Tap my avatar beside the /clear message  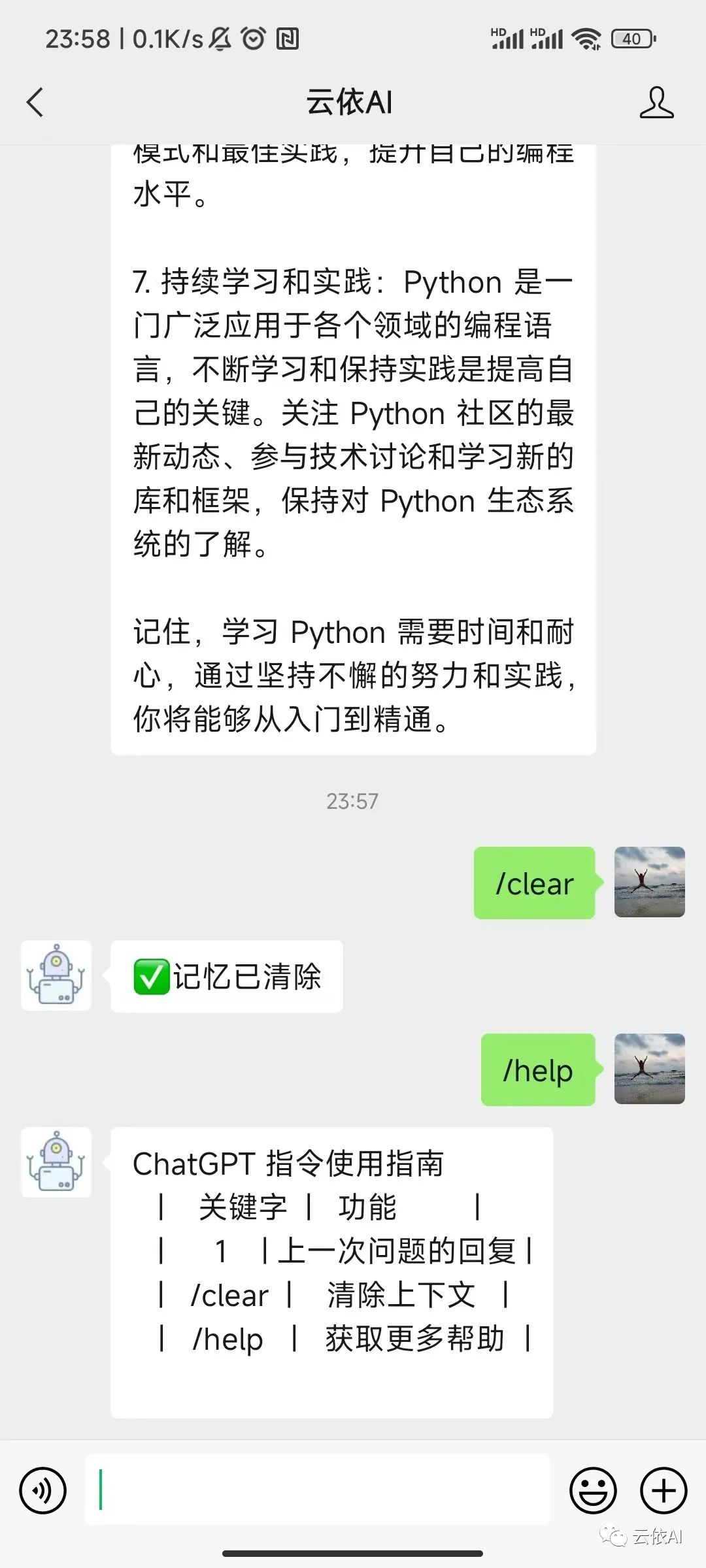[649, 882]
